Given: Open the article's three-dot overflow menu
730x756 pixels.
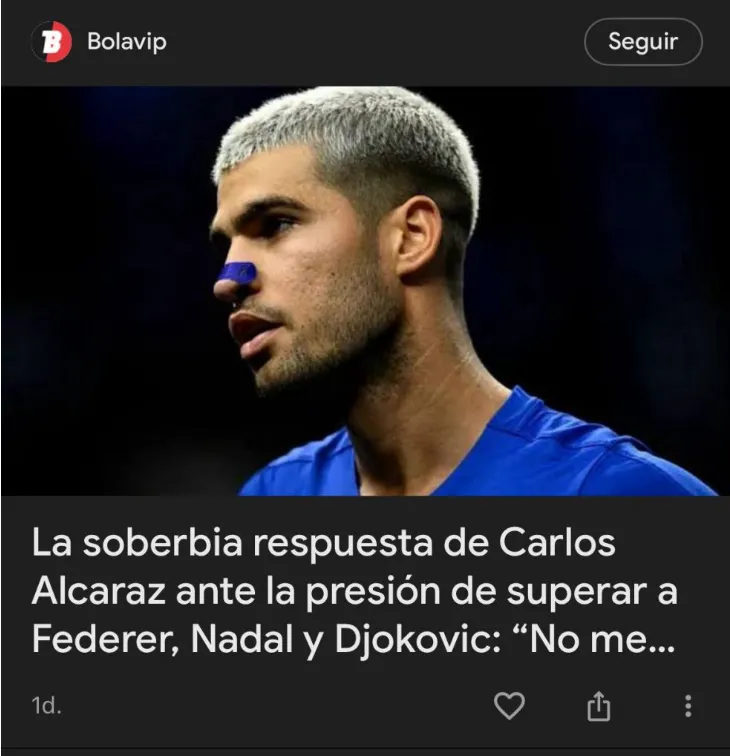Looking at the screenshot, I should [x=687, y=706].
